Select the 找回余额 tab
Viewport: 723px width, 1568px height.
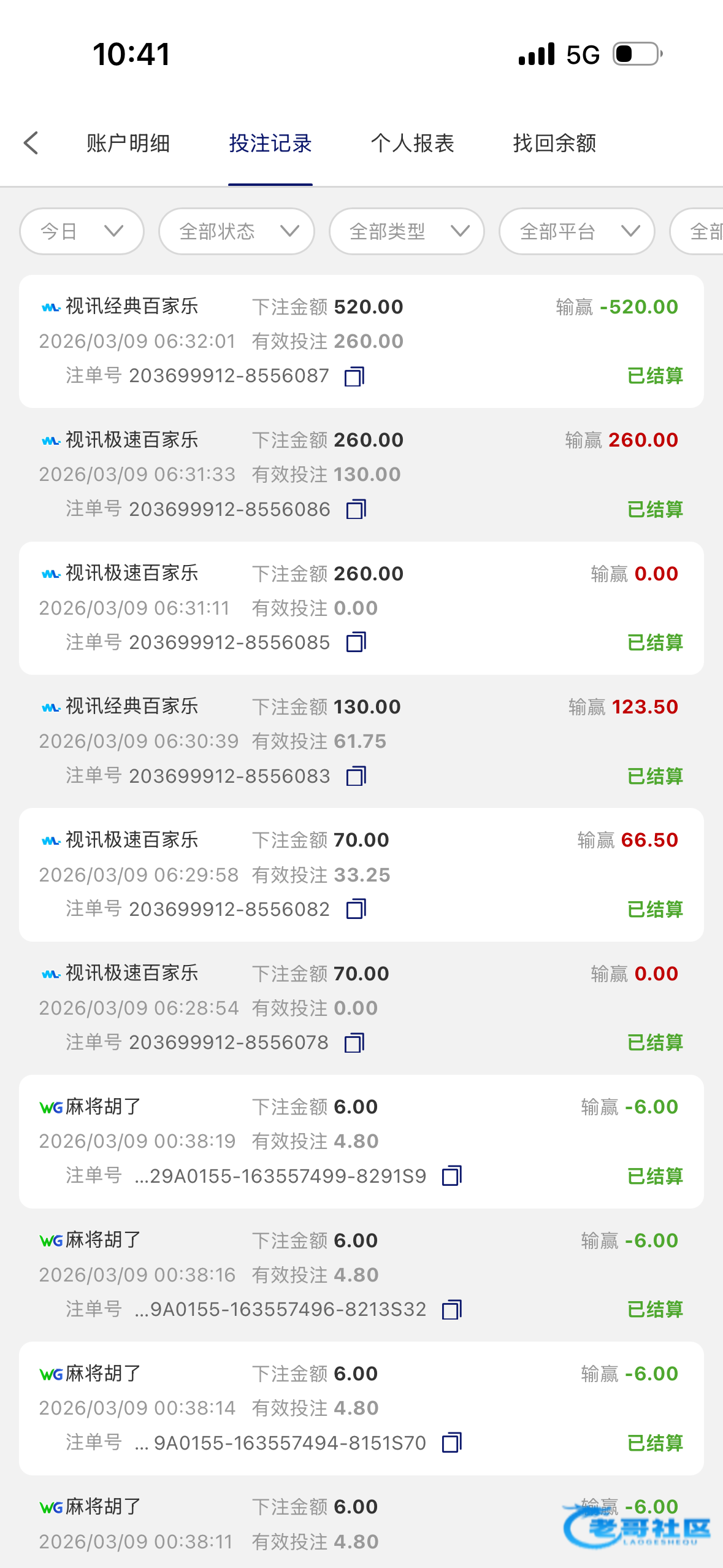(x=554, y=144)
